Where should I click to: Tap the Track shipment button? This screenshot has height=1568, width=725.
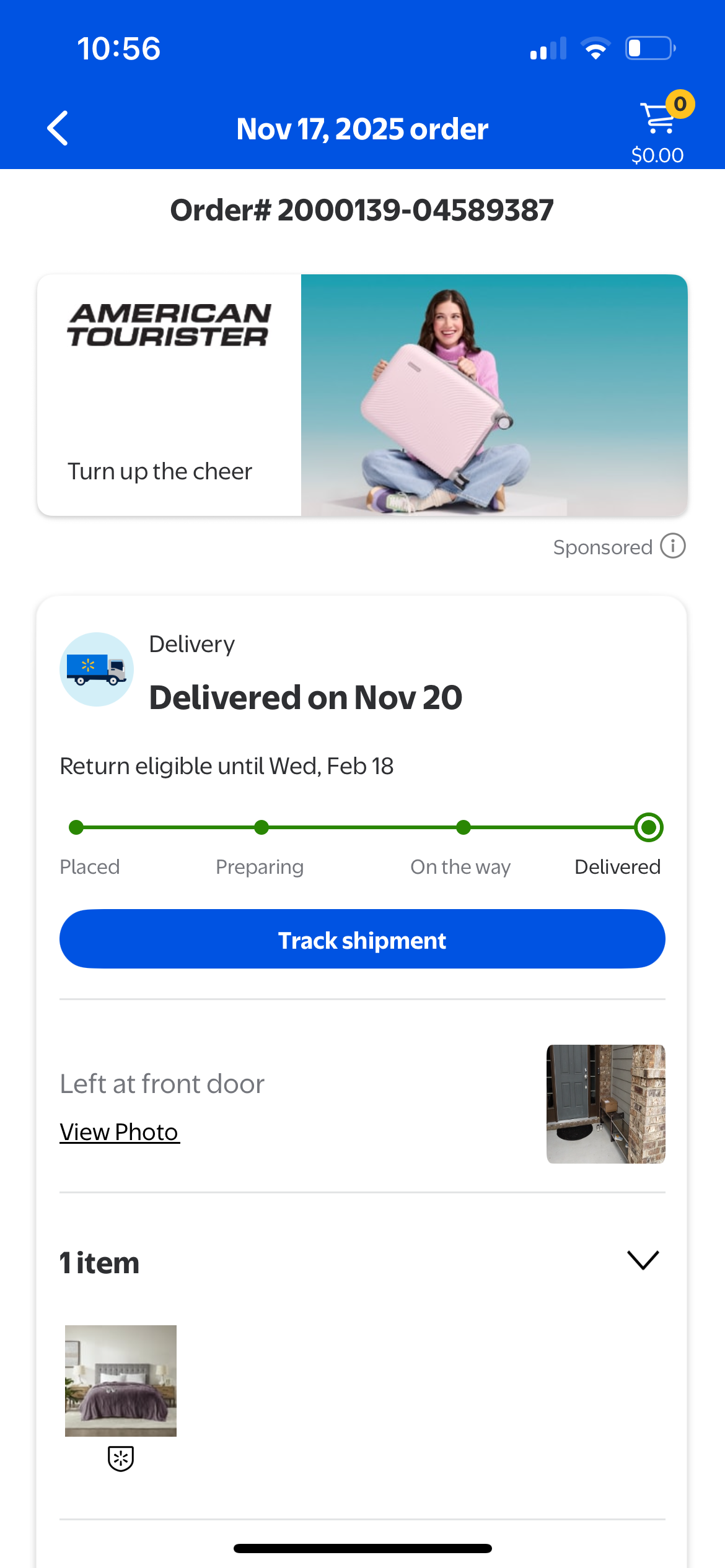(x=362, y=939)
